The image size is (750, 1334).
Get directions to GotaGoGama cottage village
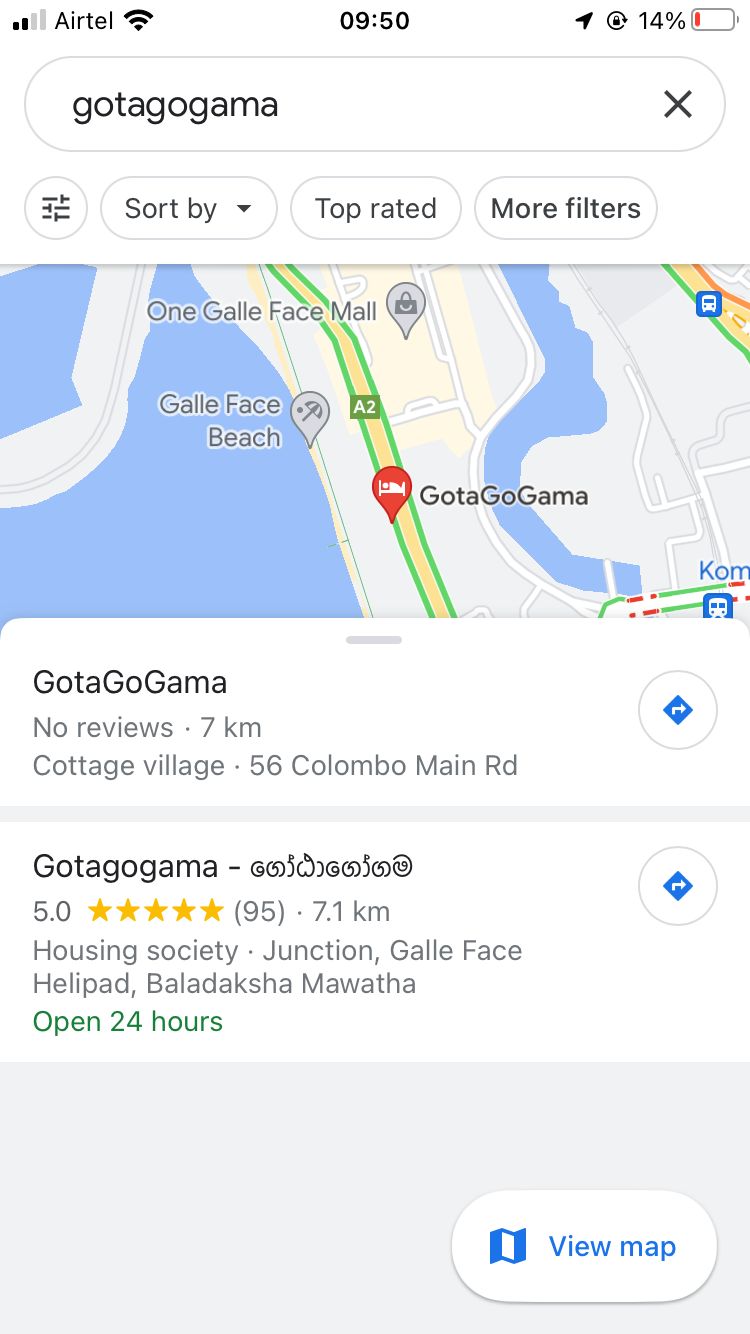pyautogui.click(x=678, y=710)
